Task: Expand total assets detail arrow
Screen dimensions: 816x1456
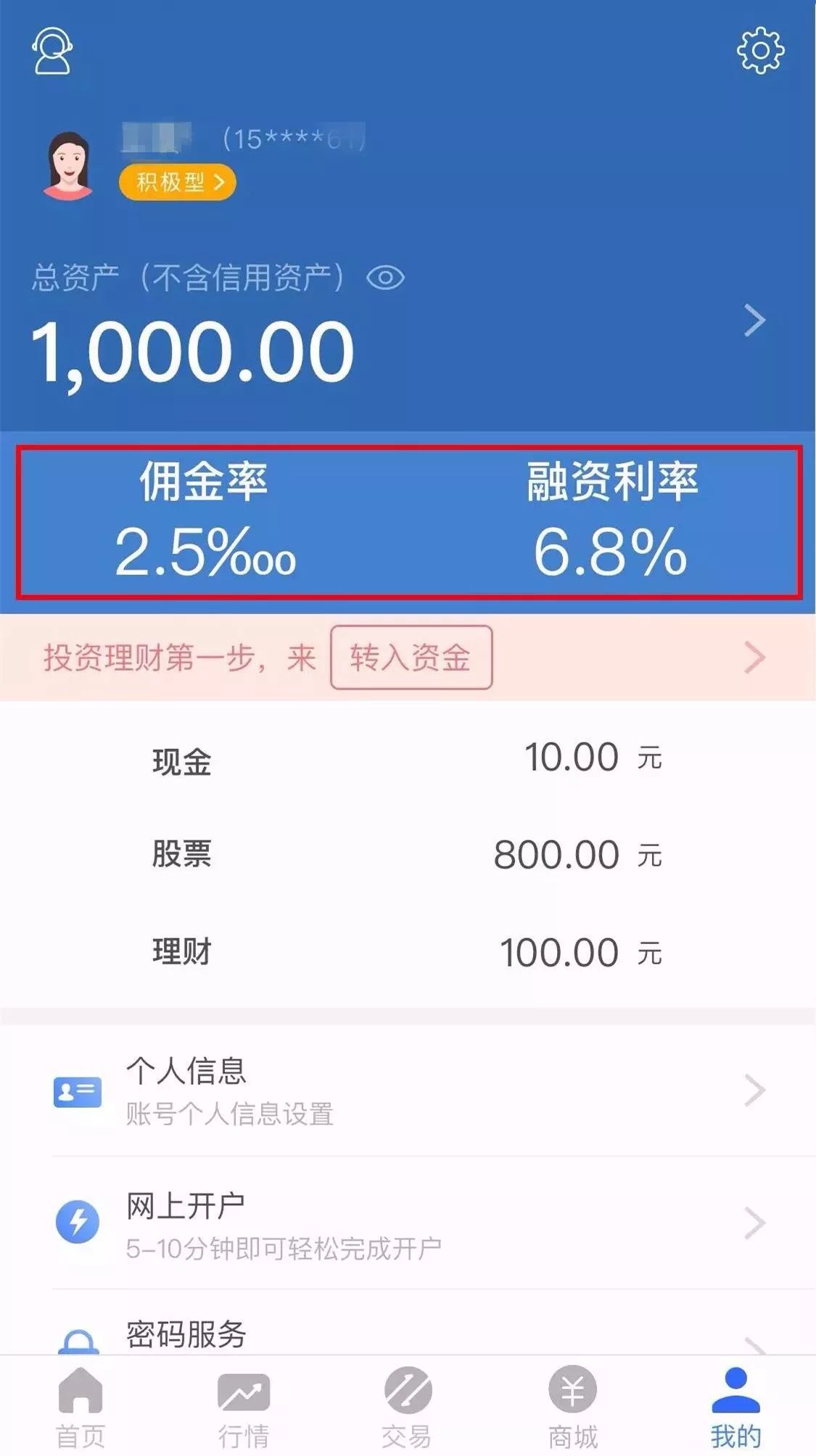Action: point(754,319)
